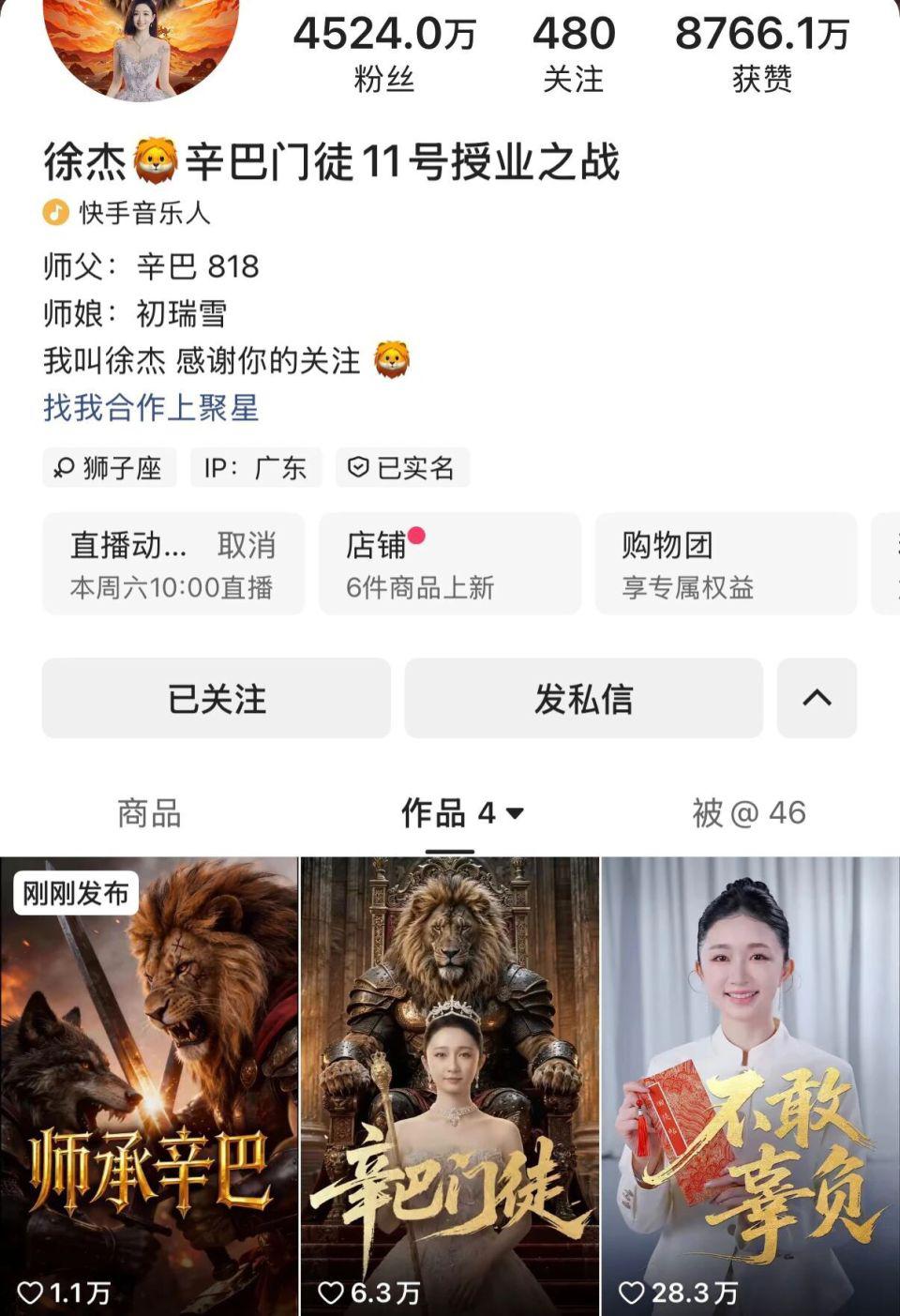Open the 找我合作上聚星 link

pyautogui.click(x=151, y=408)
